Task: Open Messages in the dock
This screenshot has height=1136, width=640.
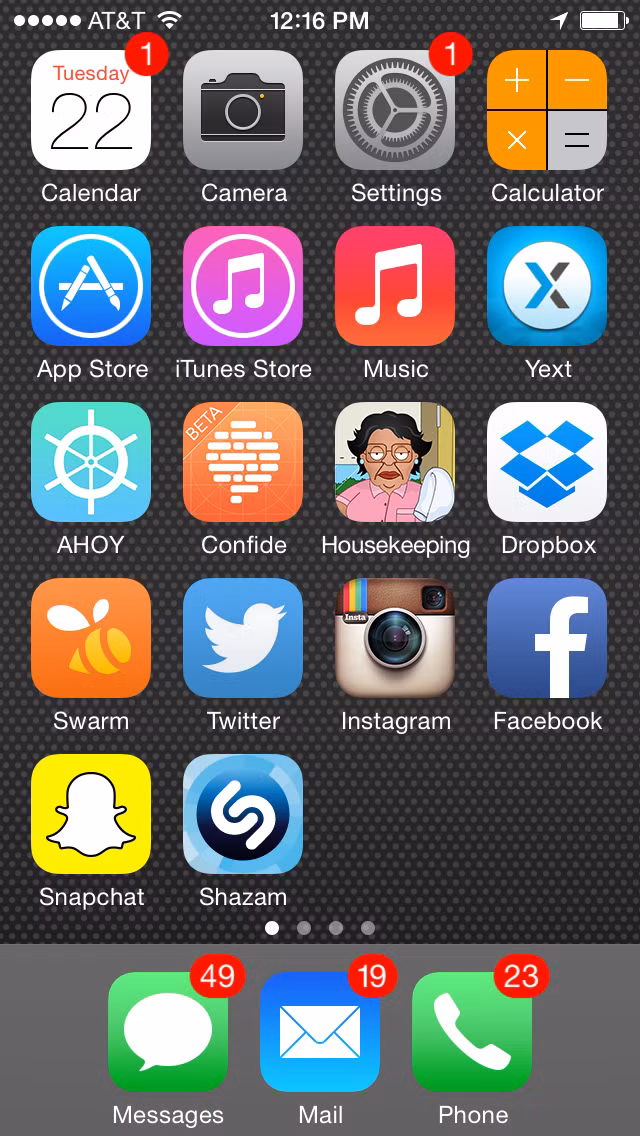Action: pos(168,1032)
